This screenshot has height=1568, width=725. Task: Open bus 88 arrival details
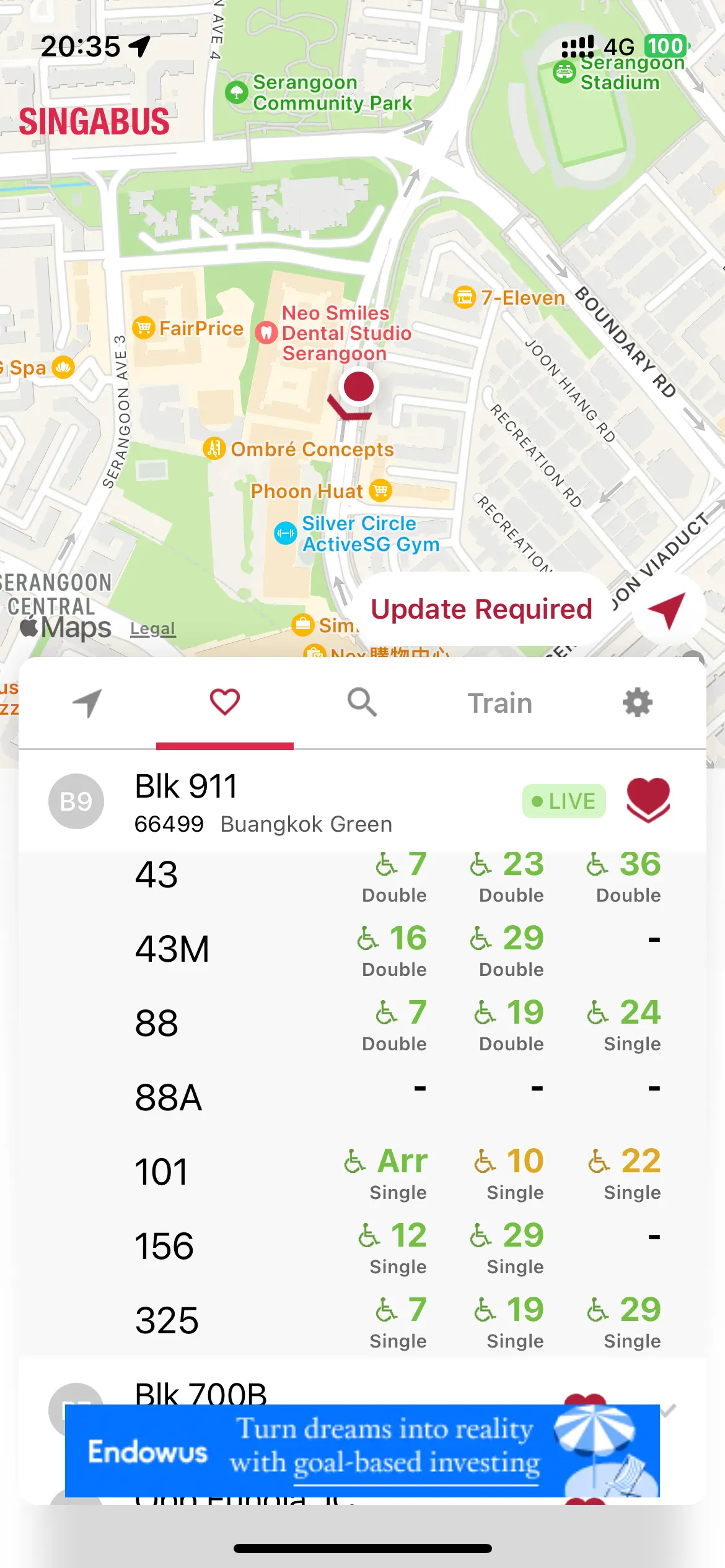click(362, 1025)
